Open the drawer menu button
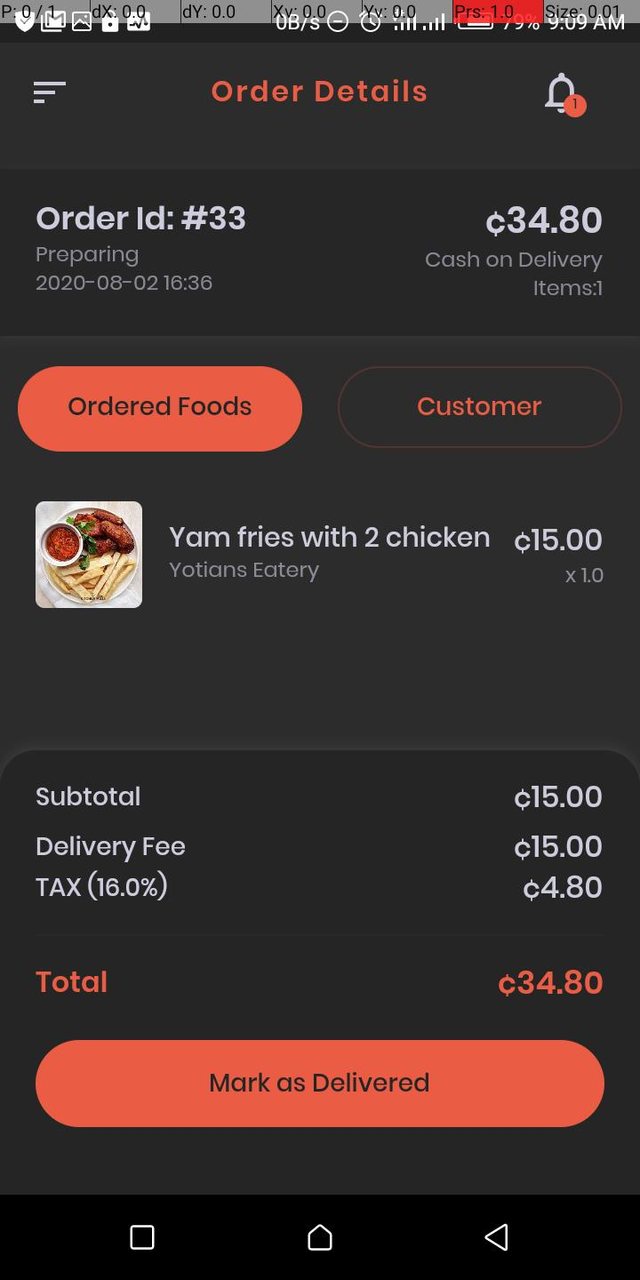The height and width of the screenshot is (1280, 640). [x=49, y=93]
